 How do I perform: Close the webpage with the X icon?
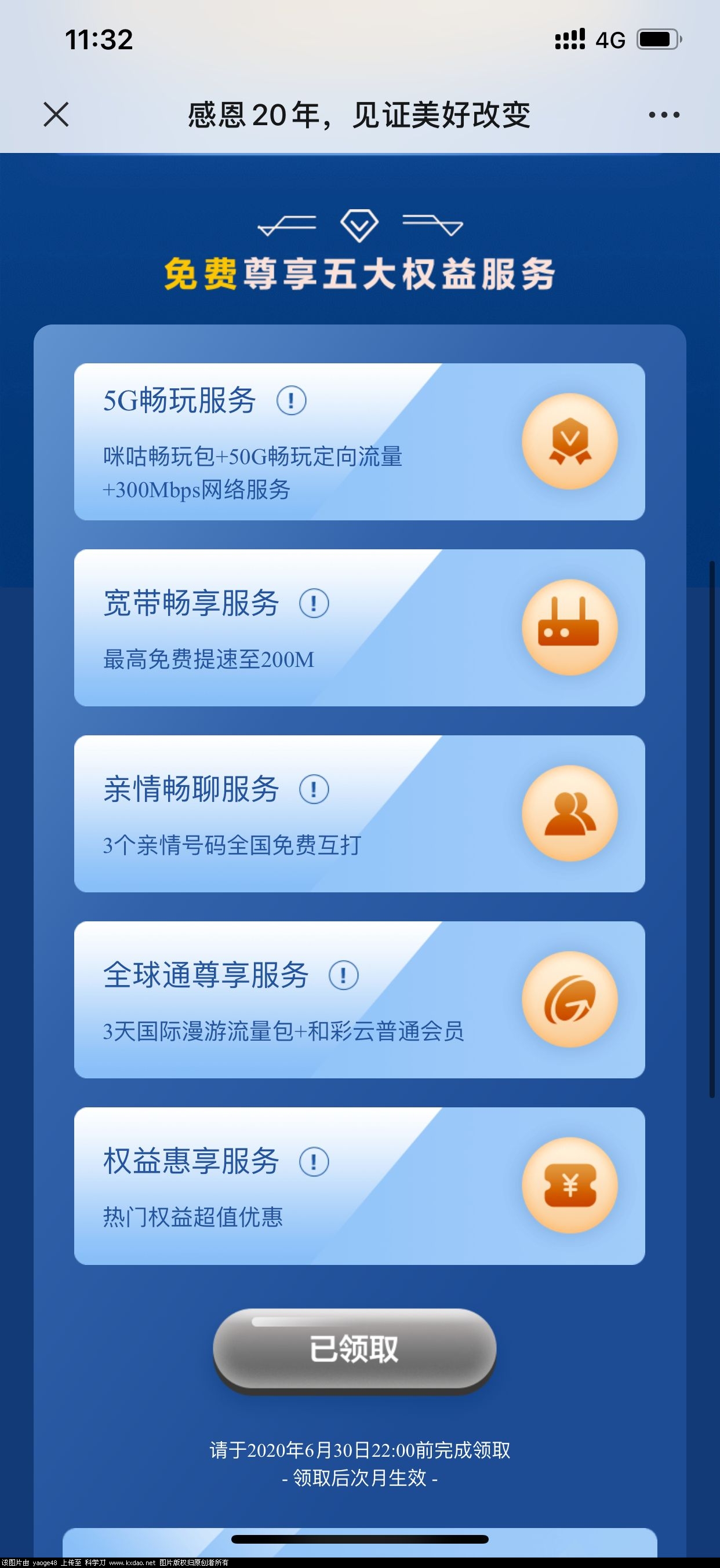(56, 114)
